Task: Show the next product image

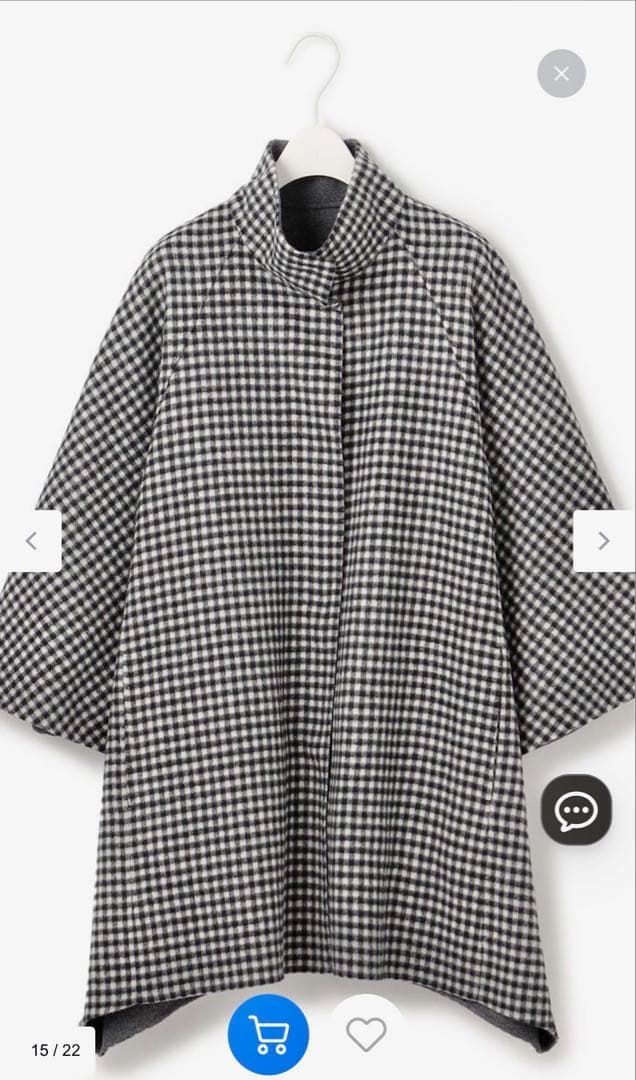Action: coord(603,541)
